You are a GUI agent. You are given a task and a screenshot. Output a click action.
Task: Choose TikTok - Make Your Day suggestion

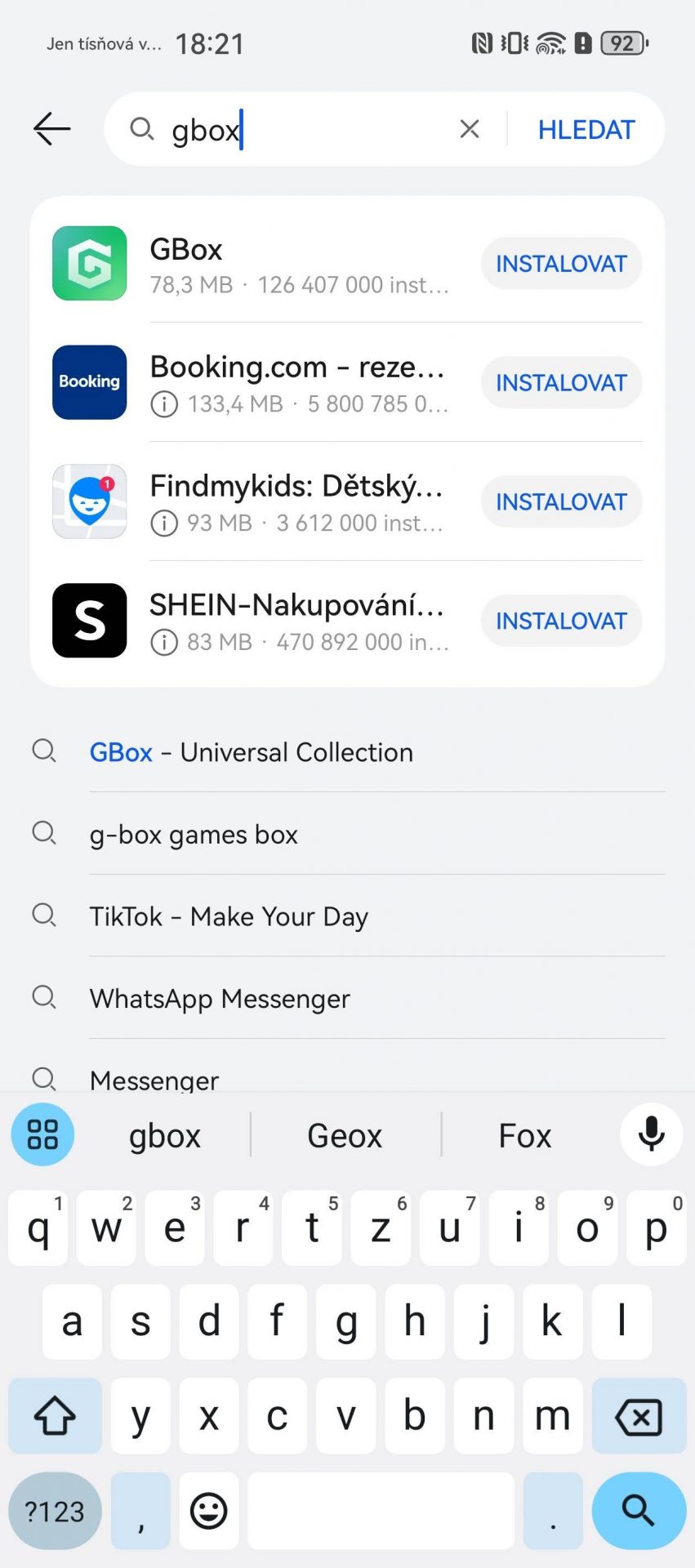point(348,916)
